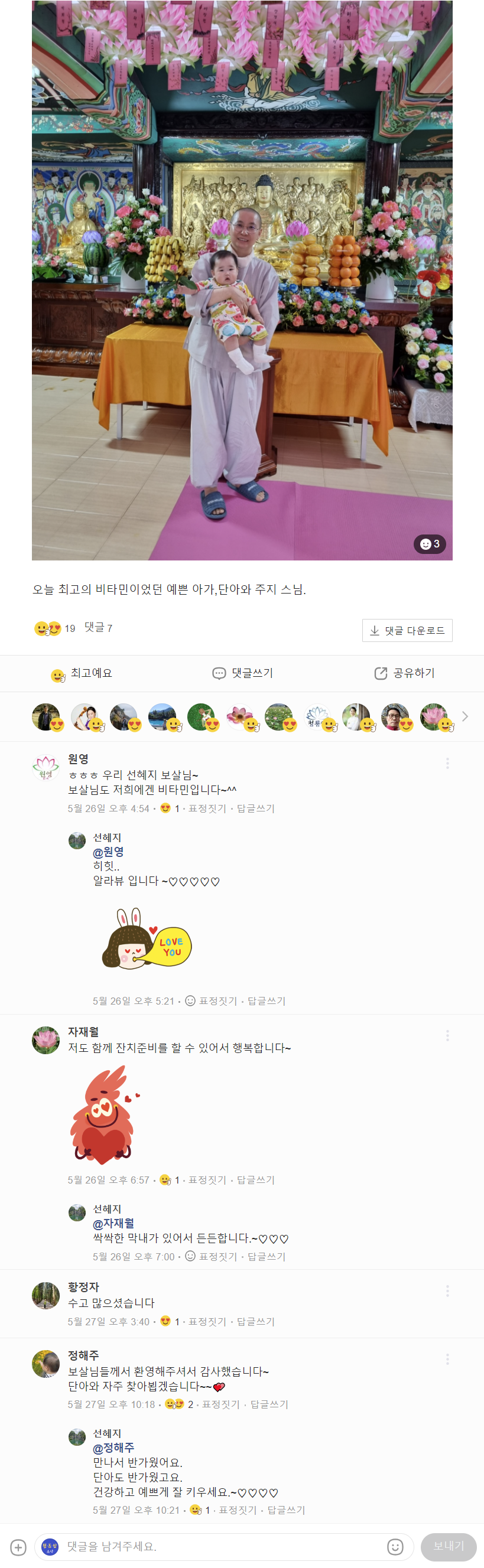Viewport: 484px width, 1568px height.
Task: Expand the reactor avatars list arrow
Action: click(465, 716)
